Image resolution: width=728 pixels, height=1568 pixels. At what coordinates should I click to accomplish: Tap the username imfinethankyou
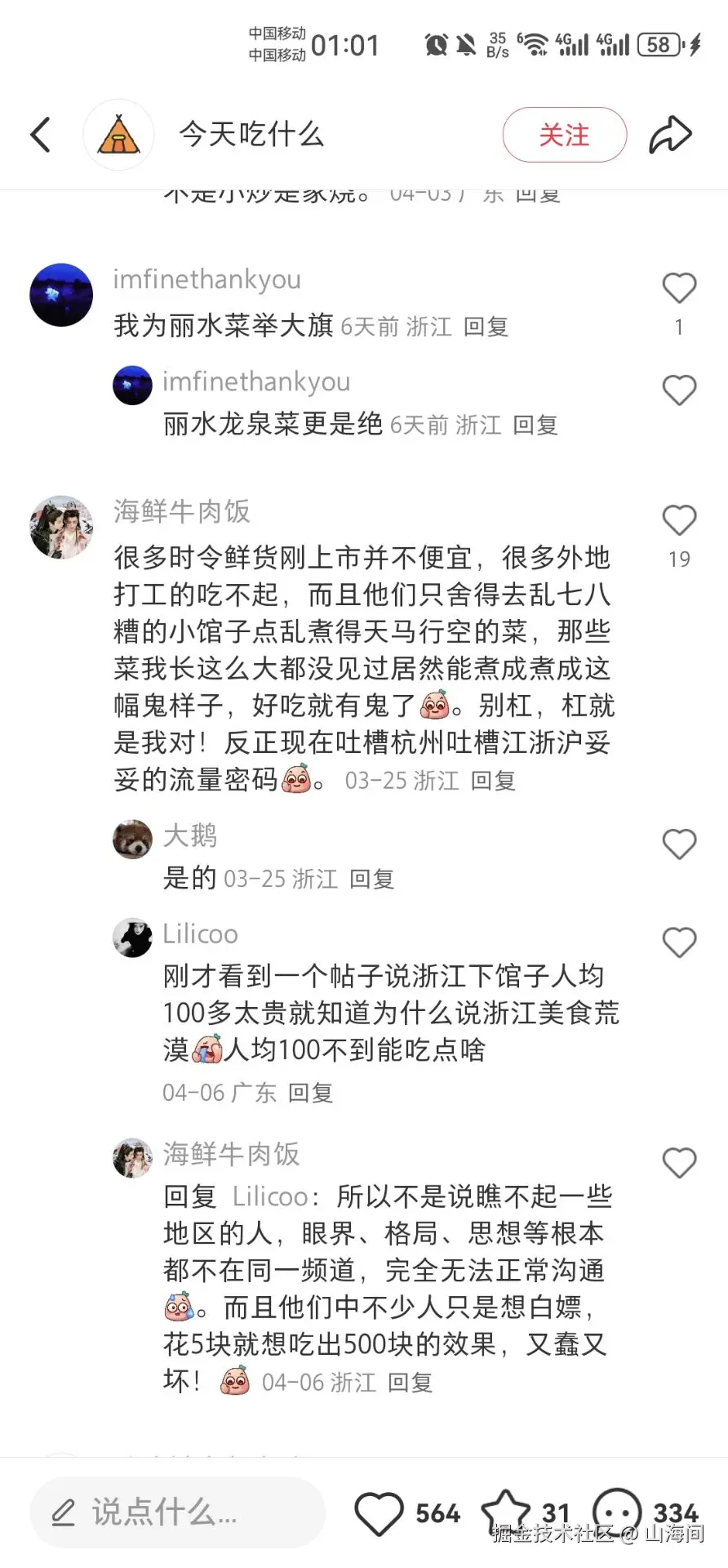(206, 278)
